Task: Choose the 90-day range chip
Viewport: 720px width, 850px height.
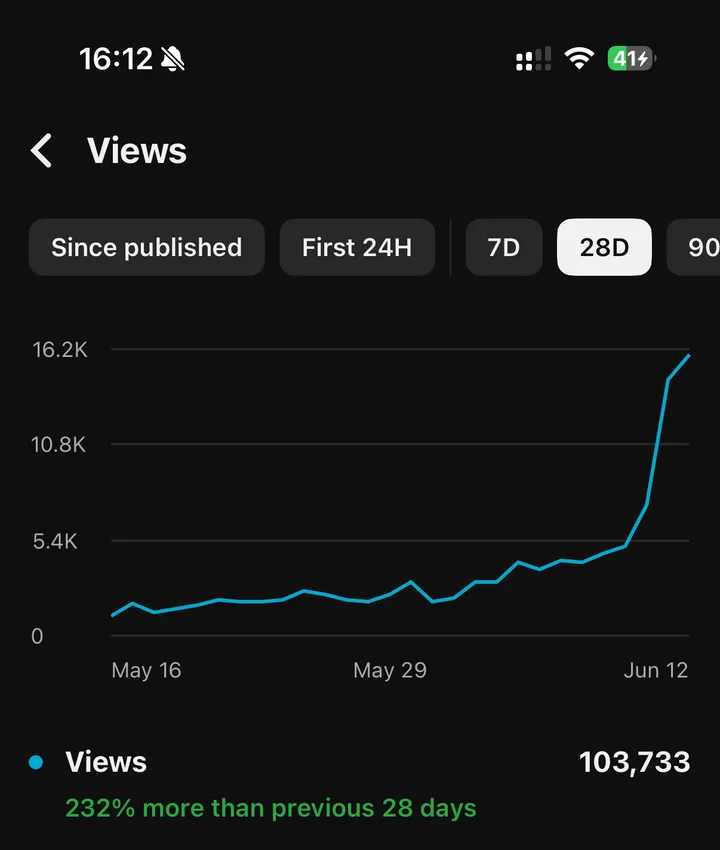Action: (694, 247)
